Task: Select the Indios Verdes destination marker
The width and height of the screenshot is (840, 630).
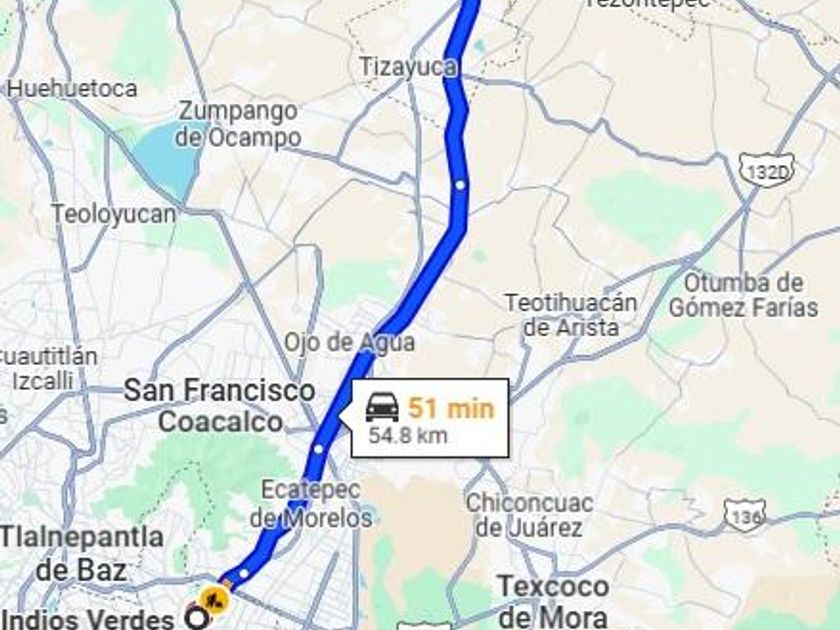Action: [x=198, y=617]
